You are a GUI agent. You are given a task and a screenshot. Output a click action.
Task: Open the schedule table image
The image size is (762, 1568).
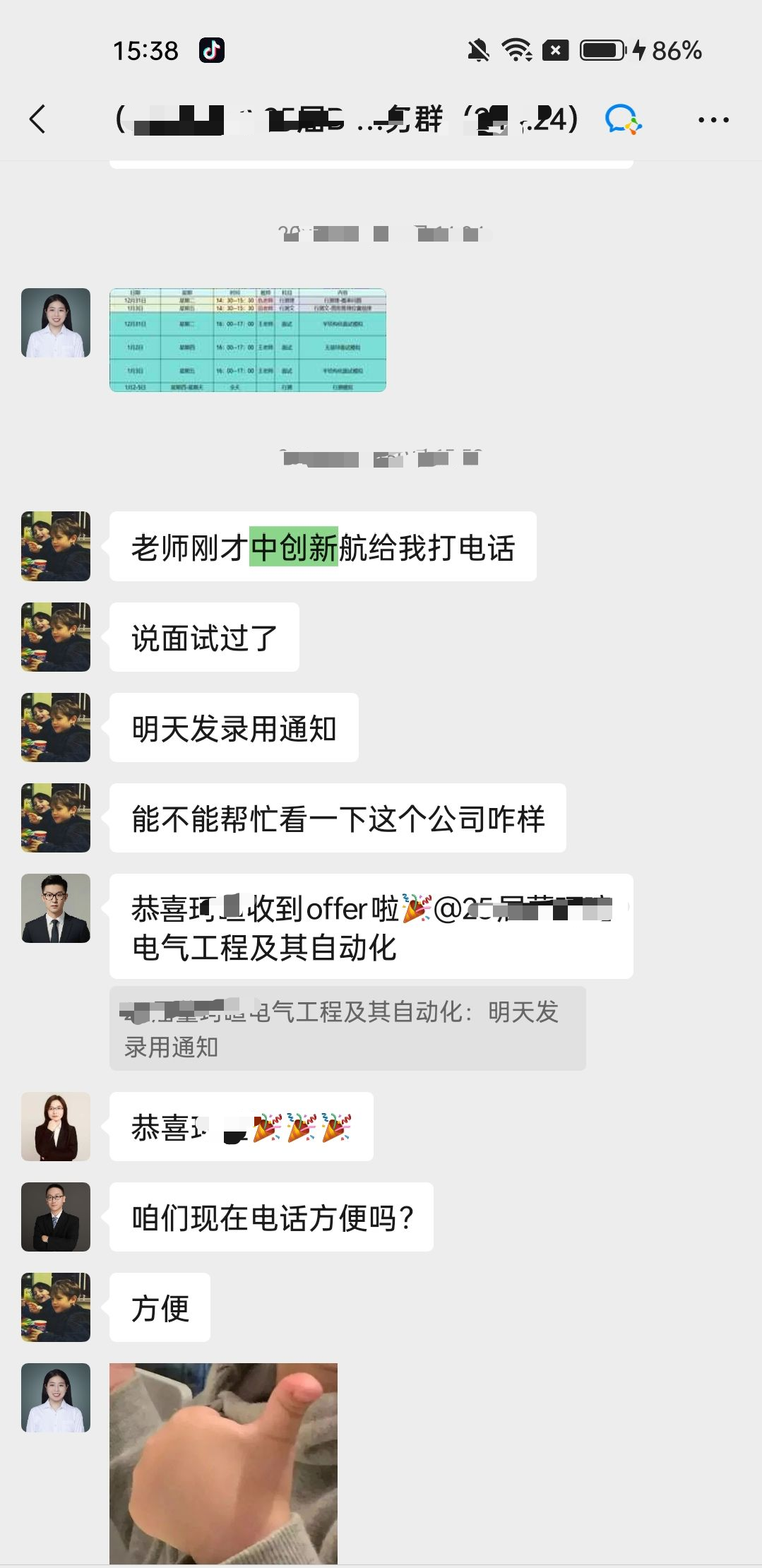point(248,340)
